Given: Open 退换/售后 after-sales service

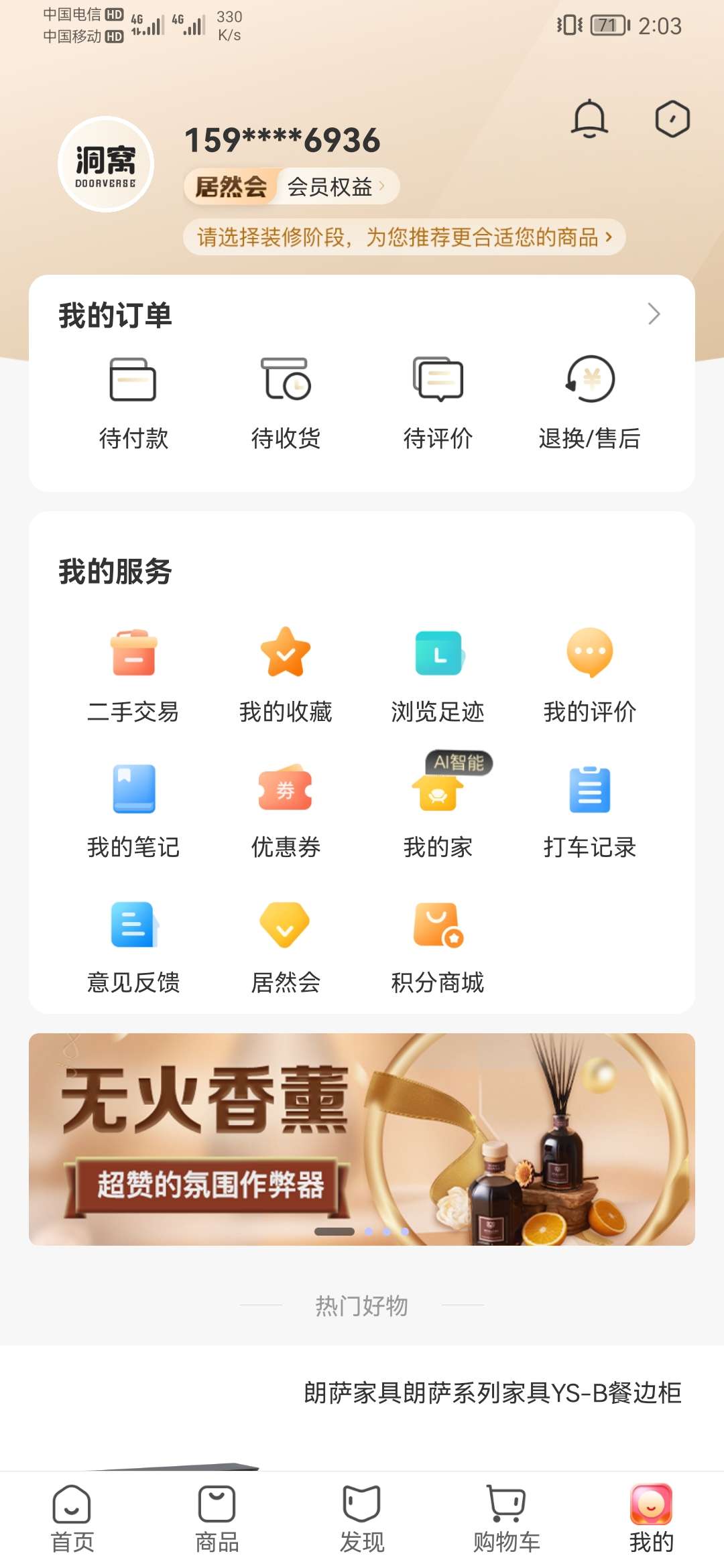Looking at the screenshot, I should tap(589, 402).
